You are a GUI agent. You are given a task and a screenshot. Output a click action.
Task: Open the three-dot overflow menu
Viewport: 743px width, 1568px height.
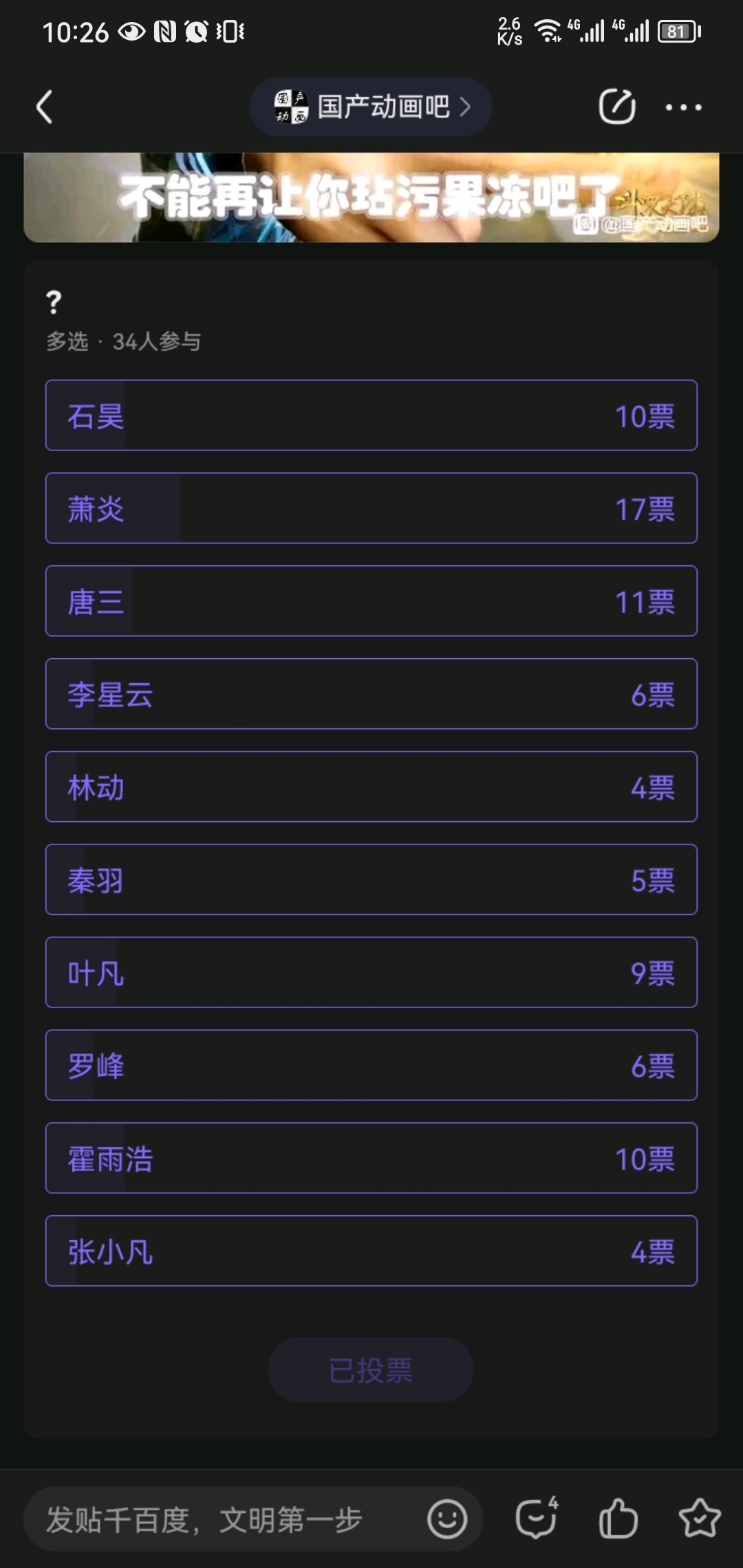pyautogui.click(x=683, y=107)
